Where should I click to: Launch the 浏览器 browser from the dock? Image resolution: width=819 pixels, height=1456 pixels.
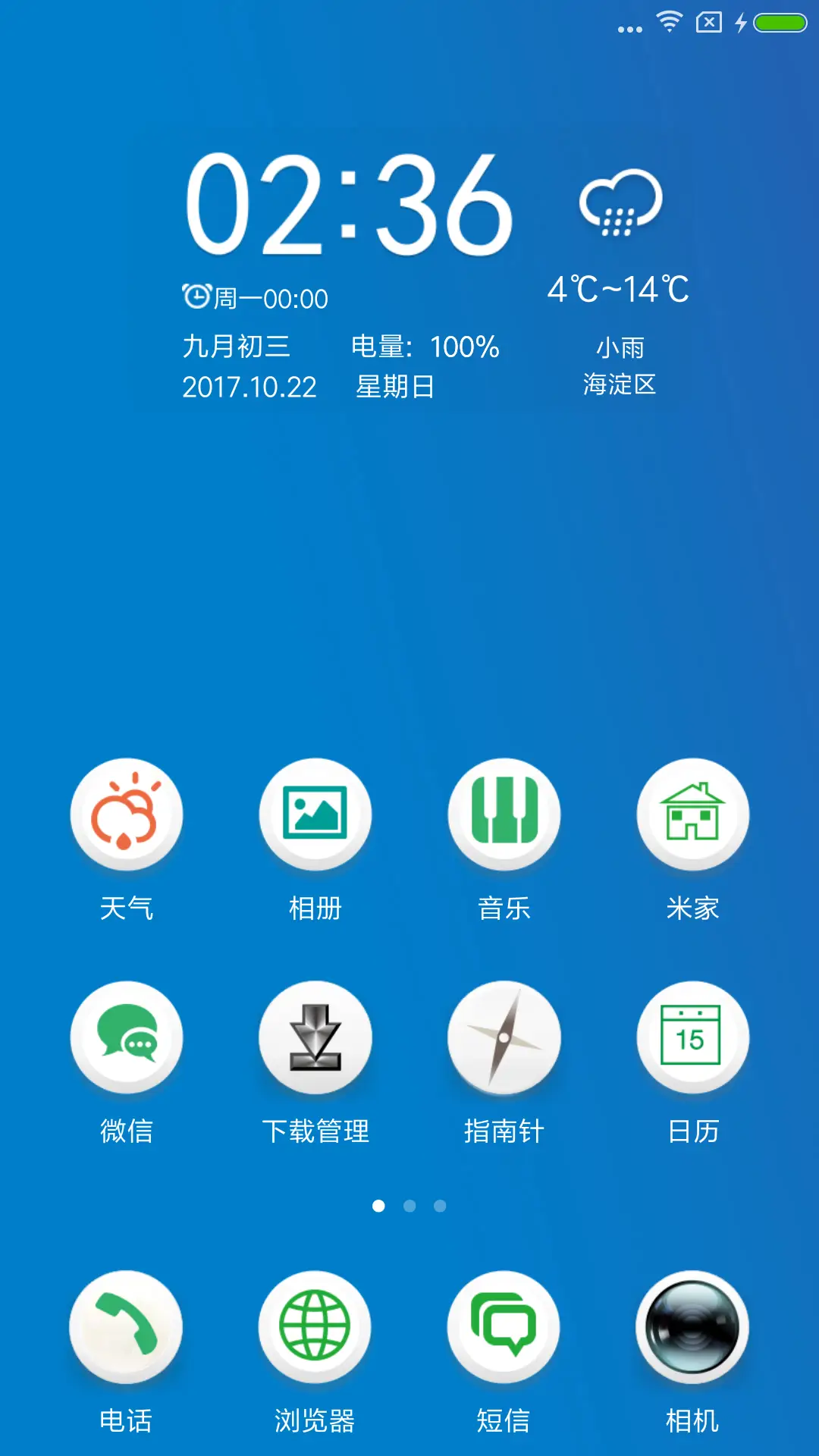tap(315, 1327)
